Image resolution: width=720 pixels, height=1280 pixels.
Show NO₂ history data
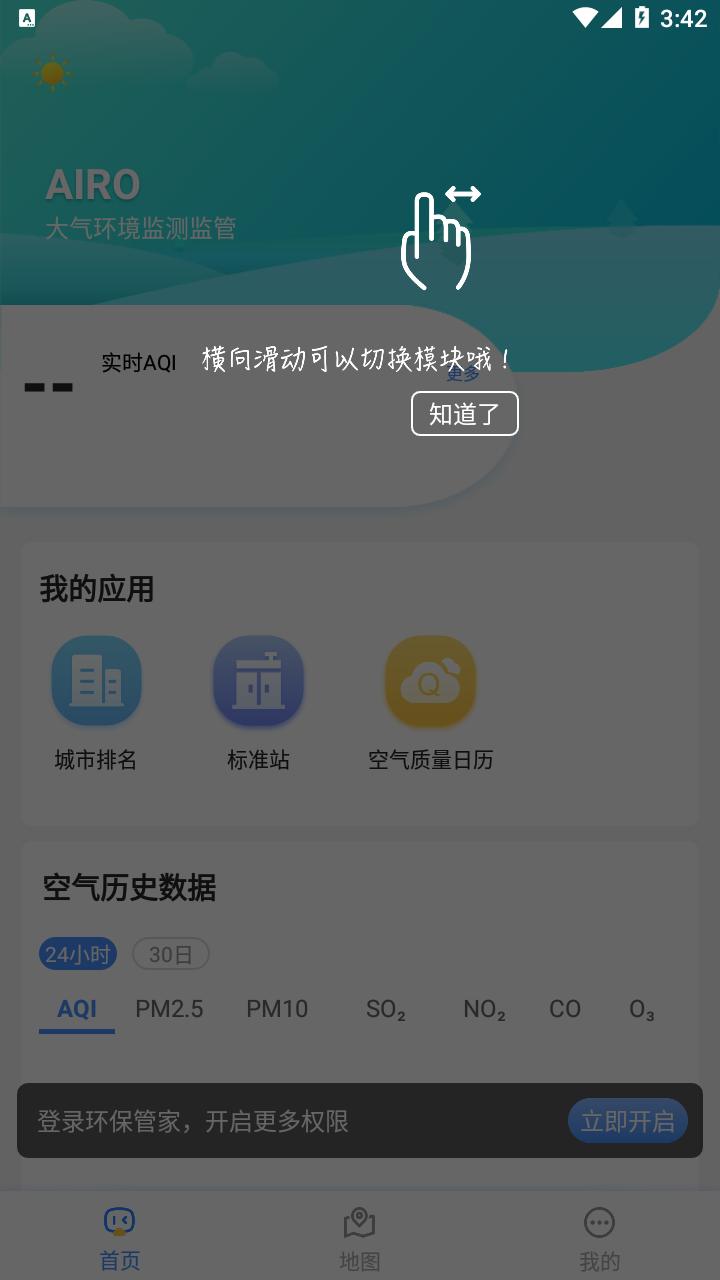(484, 1009)
